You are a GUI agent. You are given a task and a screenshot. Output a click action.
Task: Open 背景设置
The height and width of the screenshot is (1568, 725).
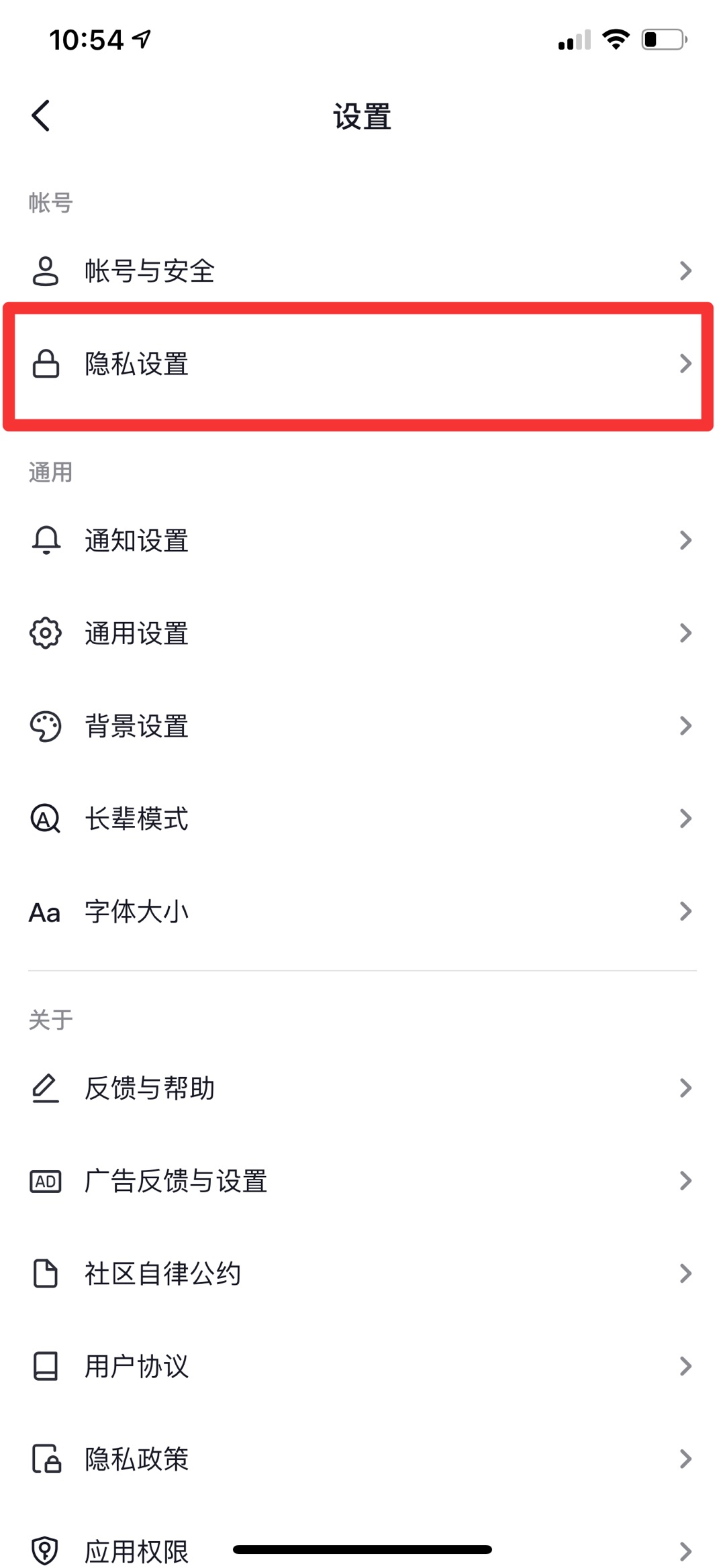[x=362, y=726]
